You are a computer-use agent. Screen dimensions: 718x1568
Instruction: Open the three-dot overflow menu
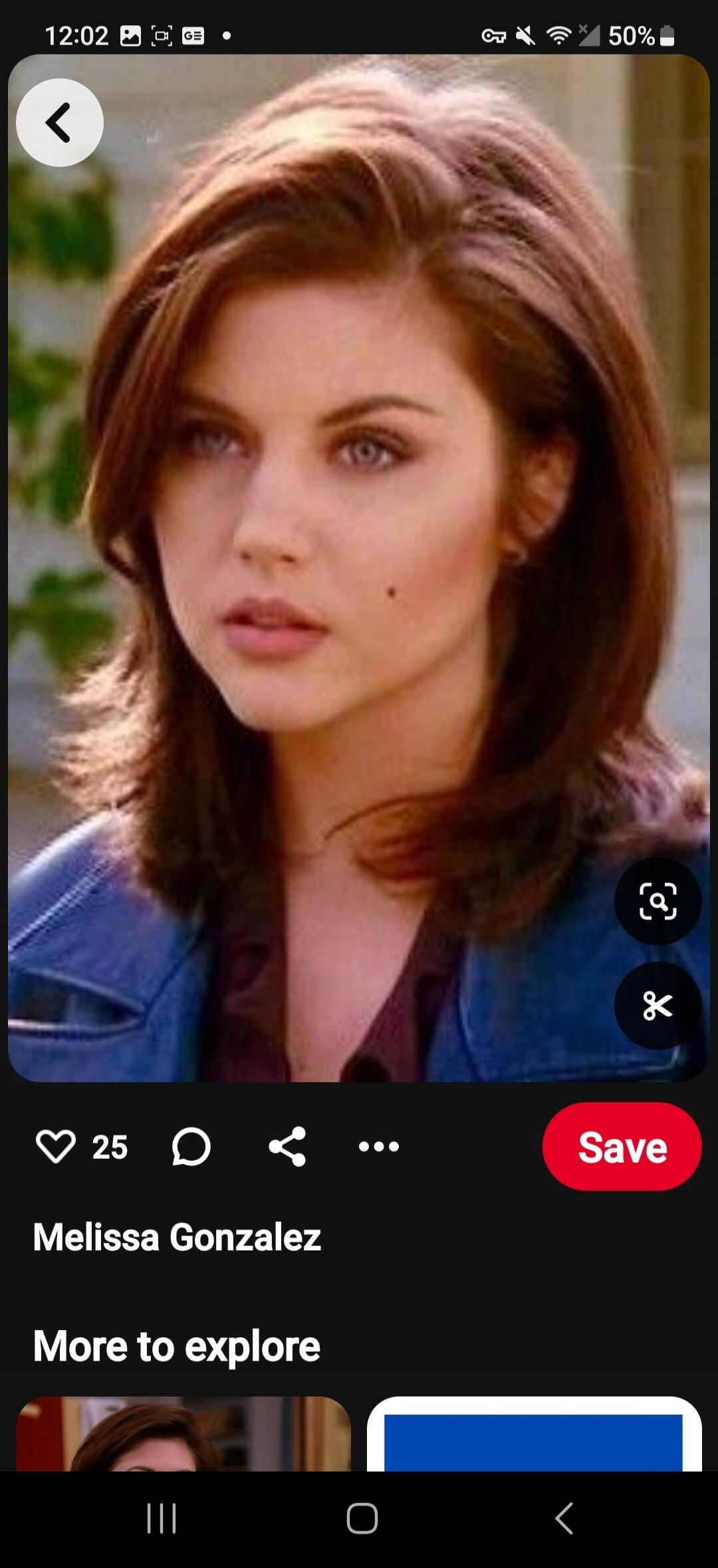pyautogui.click(x=379, y=1146)
